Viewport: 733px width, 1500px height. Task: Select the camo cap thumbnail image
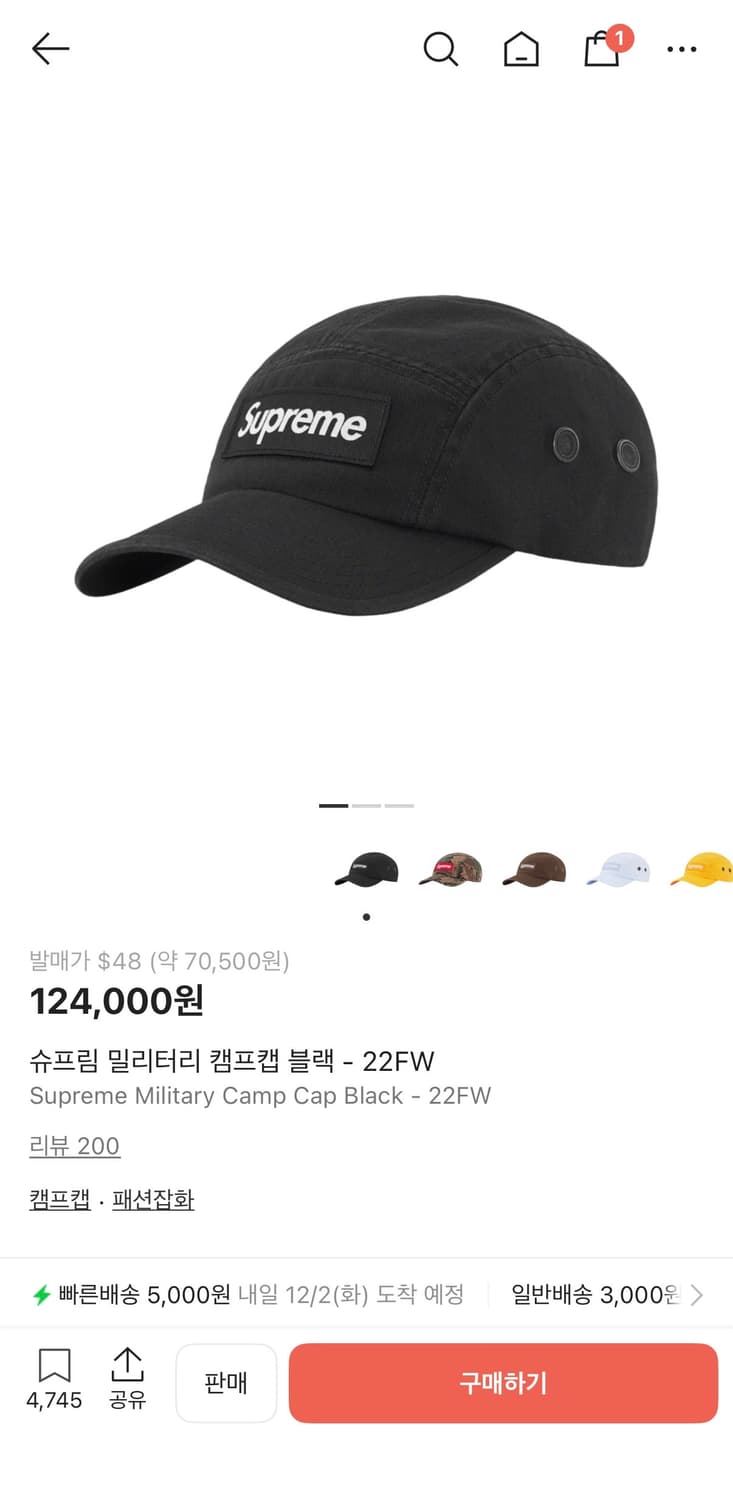pyautogui.click(x=451, y=868)
